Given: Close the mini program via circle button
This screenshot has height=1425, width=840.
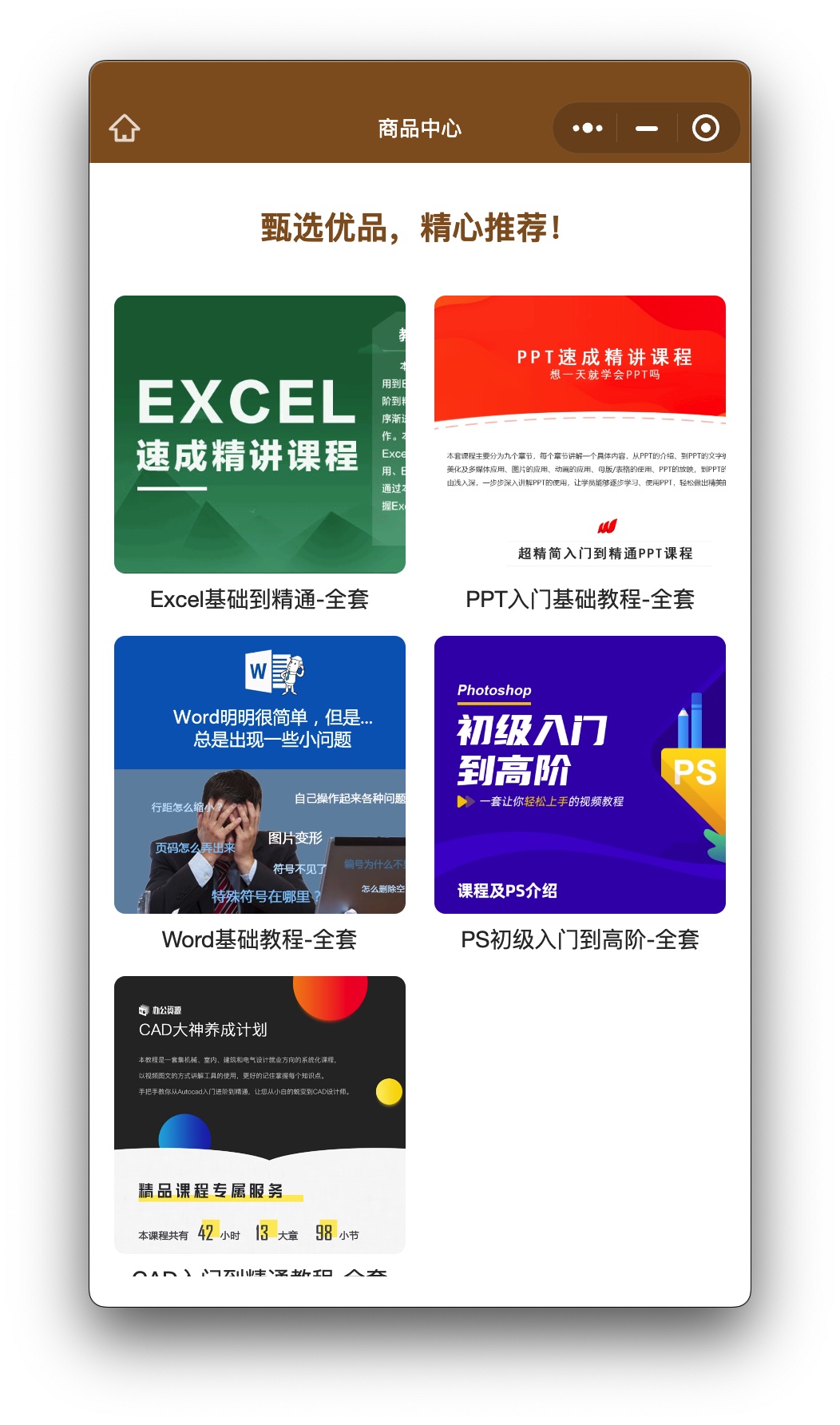Looking at the screenshot, I should (x=705, y=128).
